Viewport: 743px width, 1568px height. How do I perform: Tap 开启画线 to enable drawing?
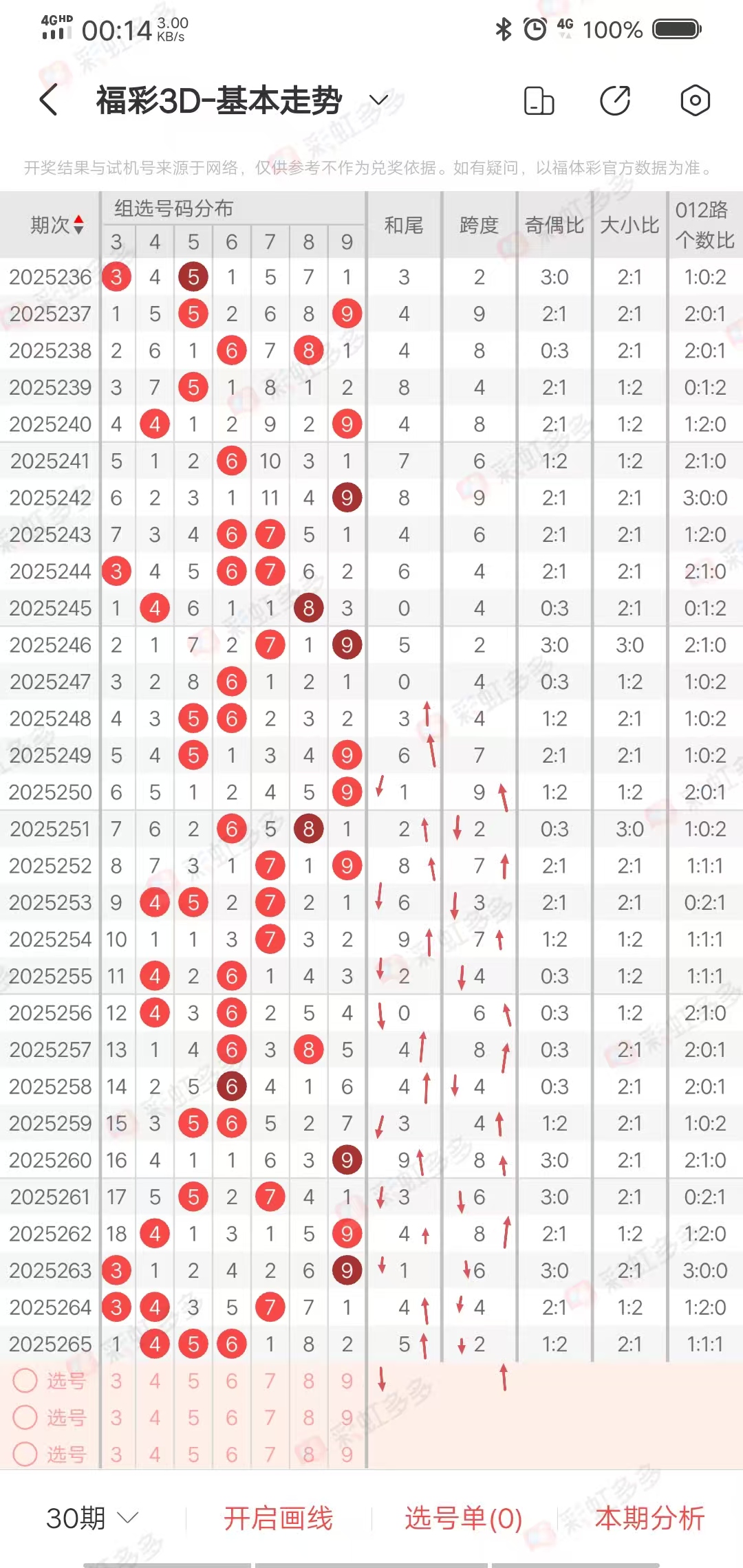[279, 1518]
